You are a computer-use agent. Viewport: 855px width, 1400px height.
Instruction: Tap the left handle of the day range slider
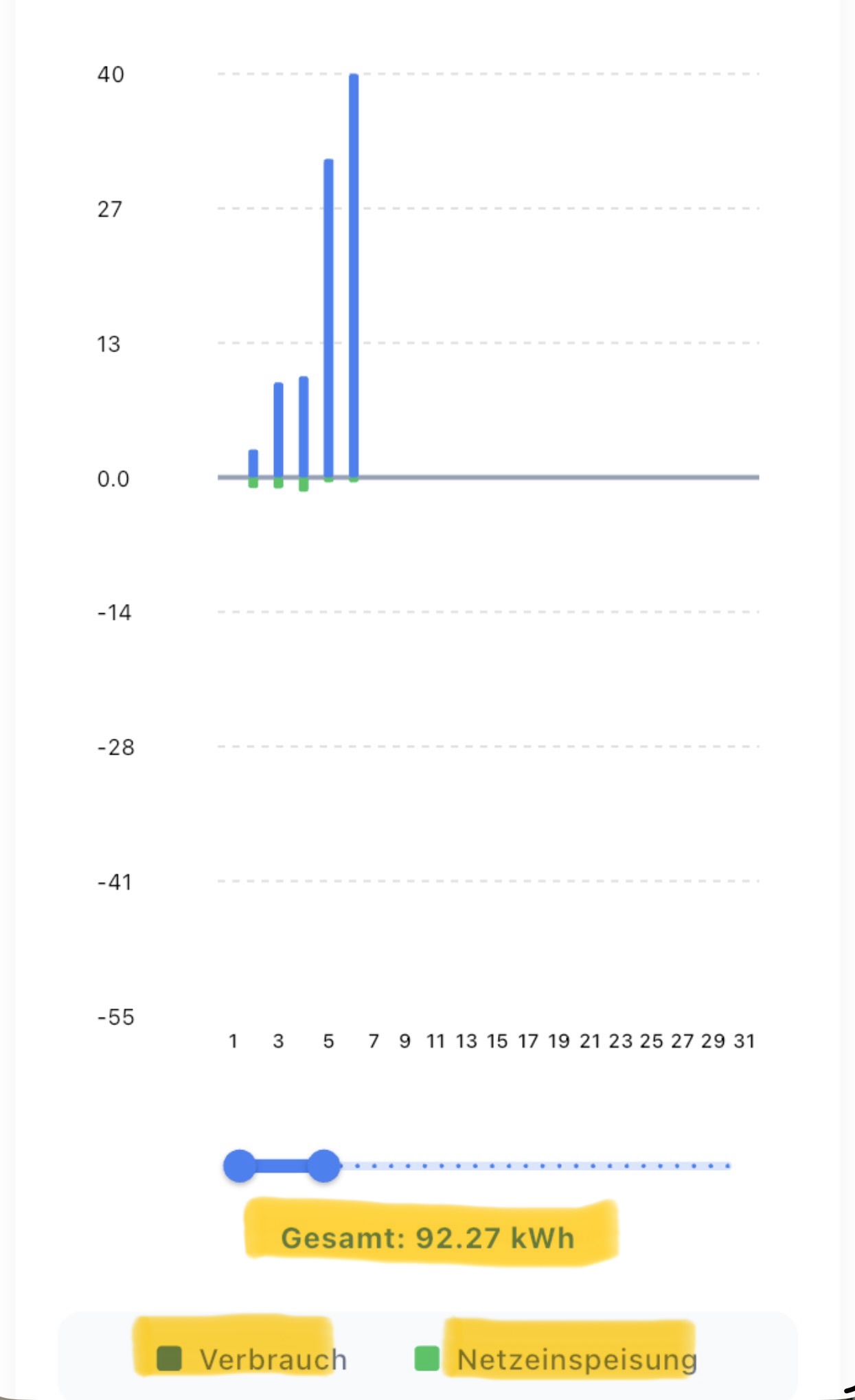click(240, 1166)
